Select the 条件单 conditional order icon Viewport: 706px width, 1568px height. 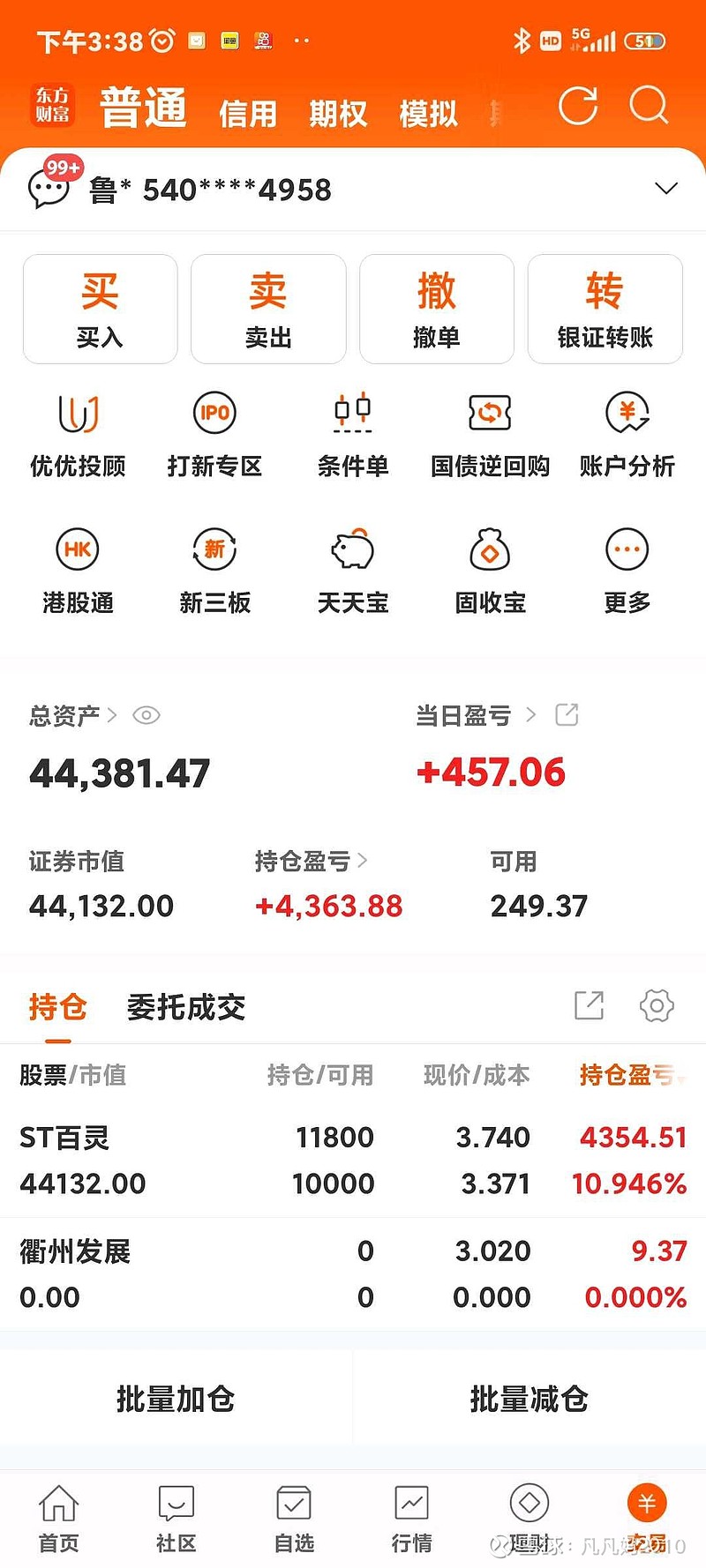[x=352, y=432]
